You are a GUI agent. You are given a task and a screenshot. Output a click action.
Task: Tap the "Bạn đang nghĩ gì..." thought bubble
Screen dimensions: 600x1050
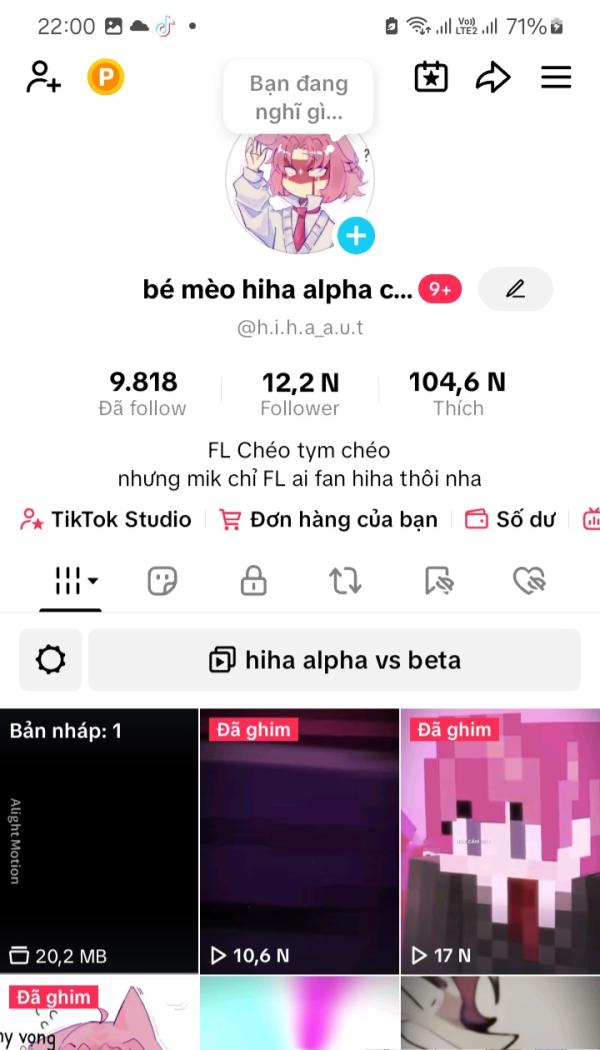298,97
